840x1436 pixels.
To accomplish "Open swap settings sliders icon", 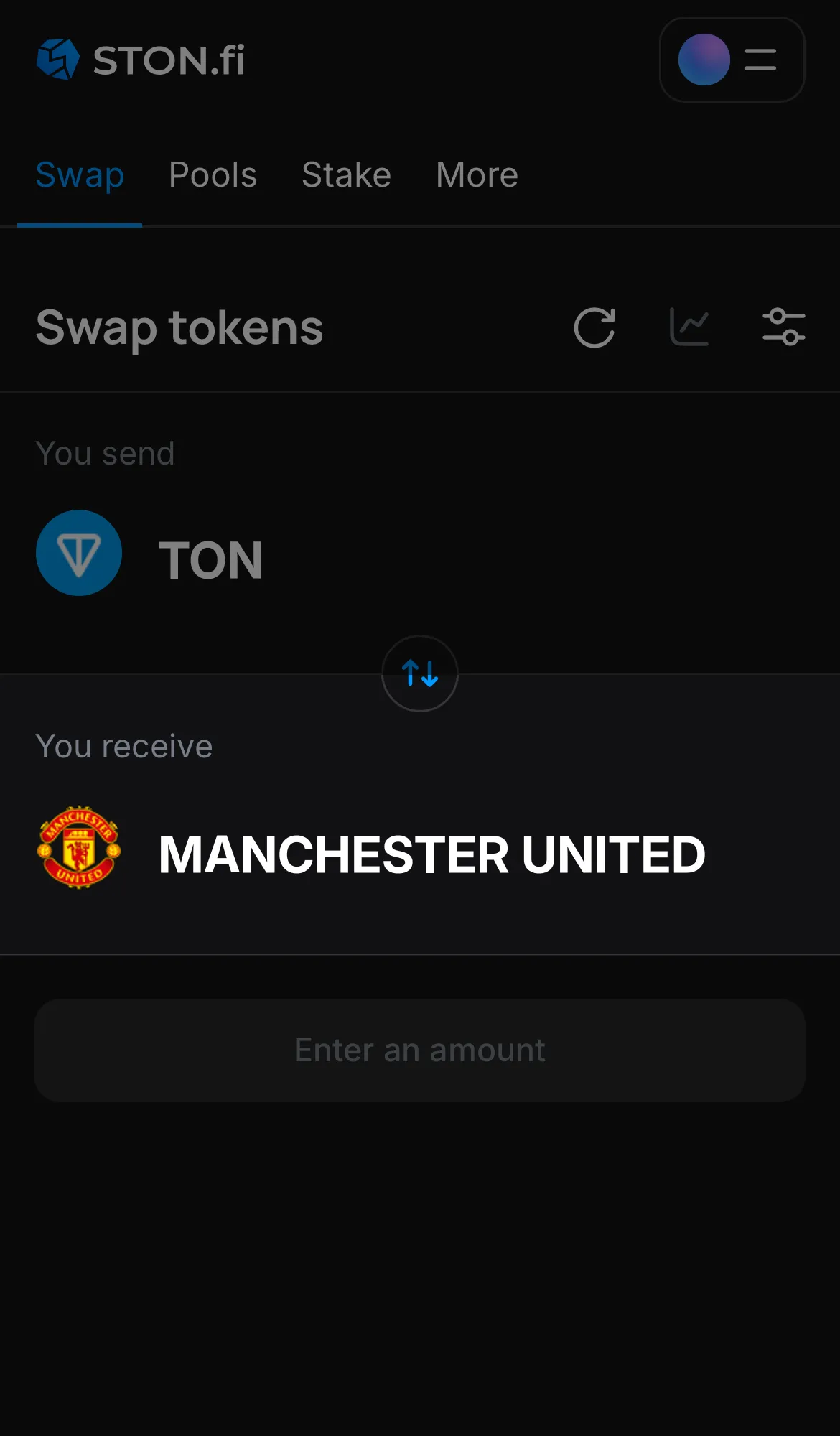I will coord(784,327).
